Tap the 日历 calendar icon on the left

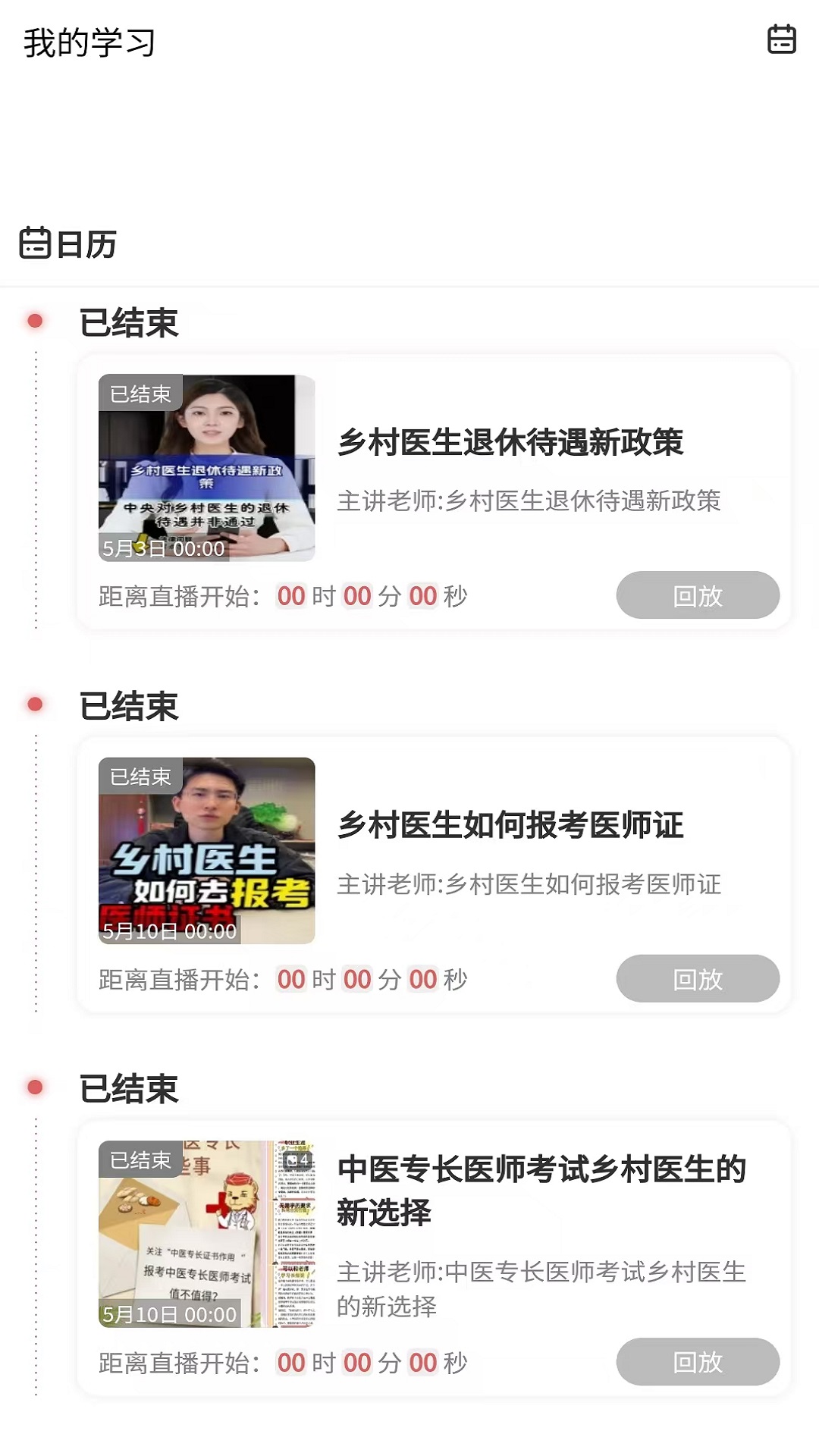36,244
